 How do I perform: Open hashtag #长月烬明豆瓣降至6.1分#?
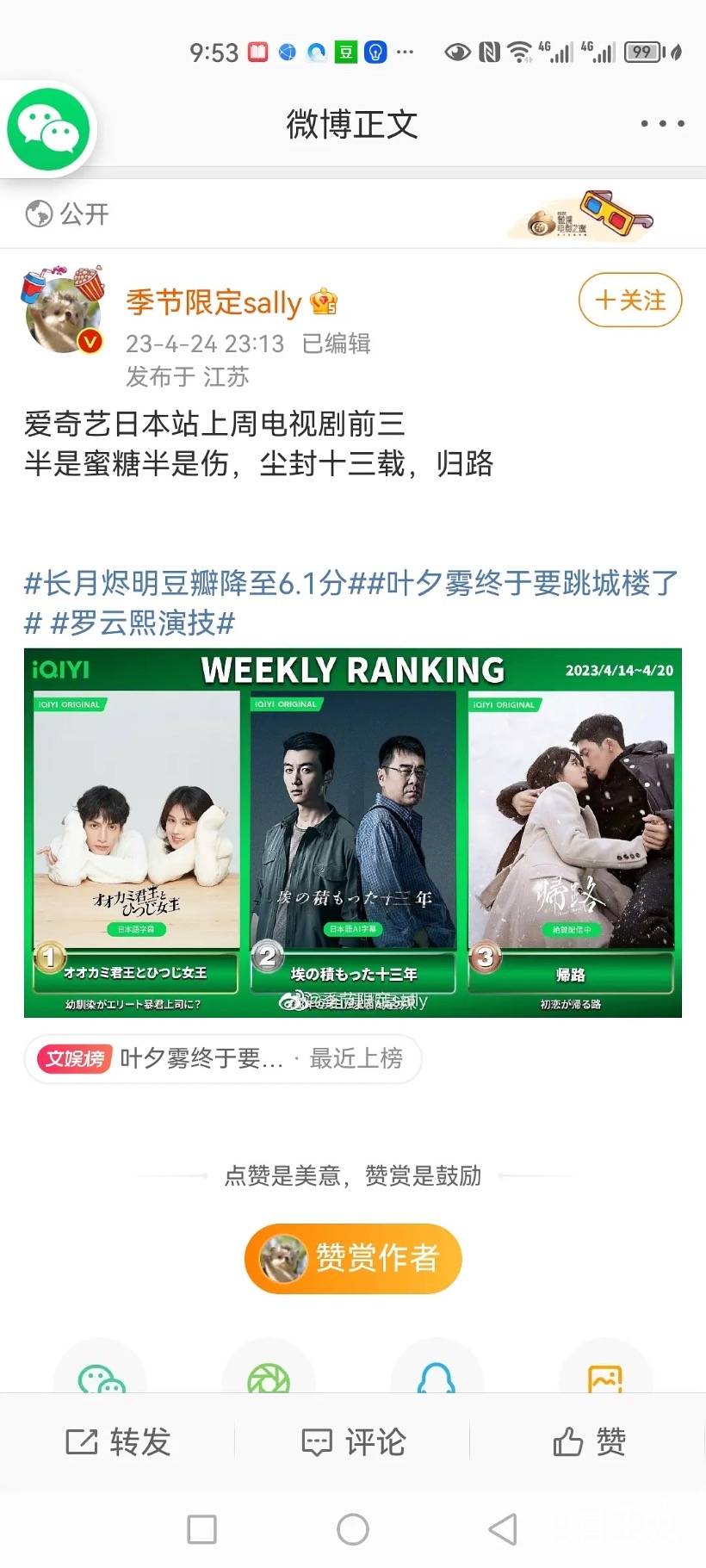185,584
